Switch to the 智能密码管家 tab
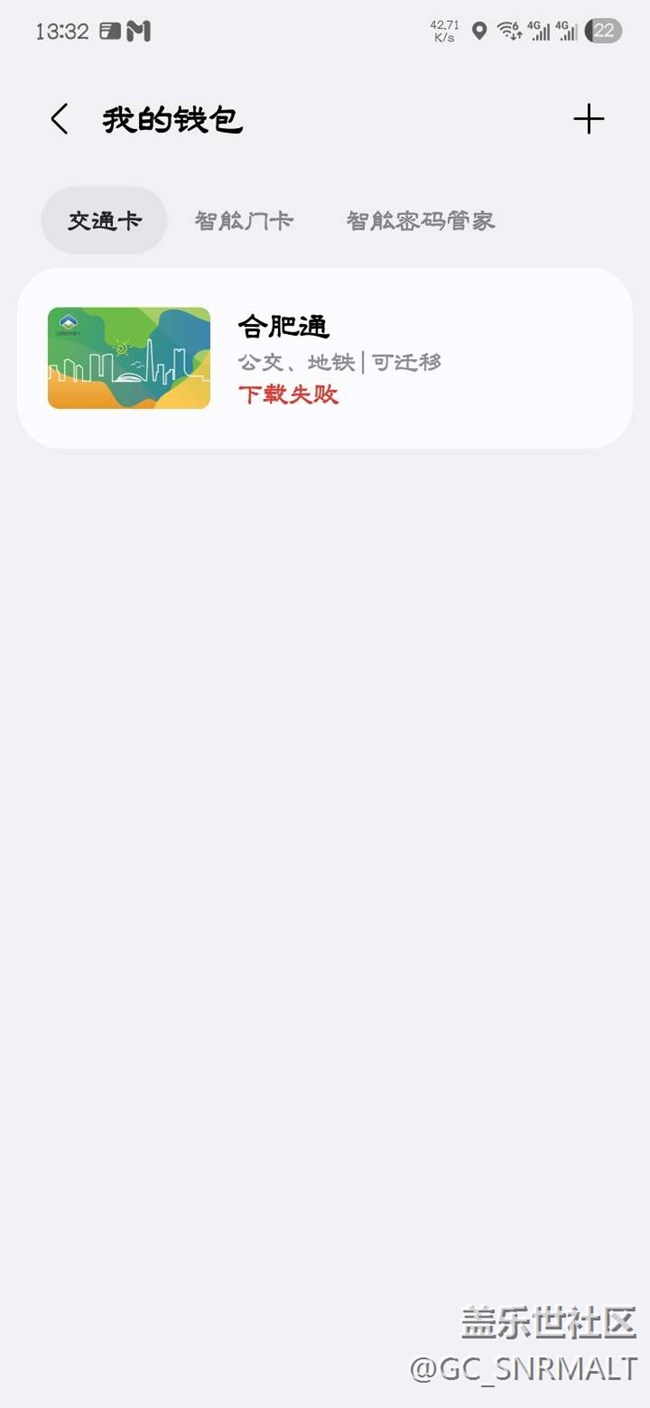Viewport: 650px width, 1408px height. [x=421, y=220]
